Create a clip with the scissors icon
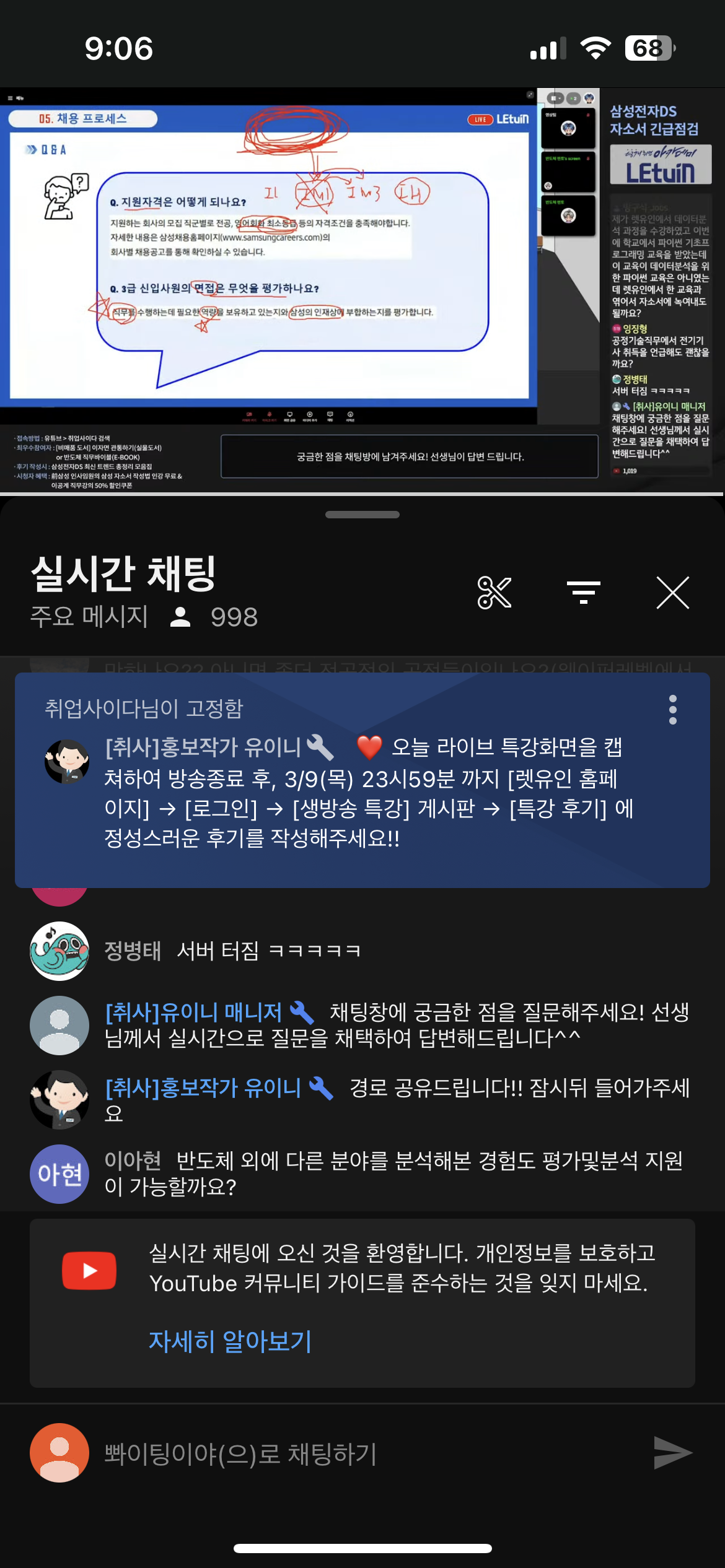725x1568 pixels. (494, 593)
